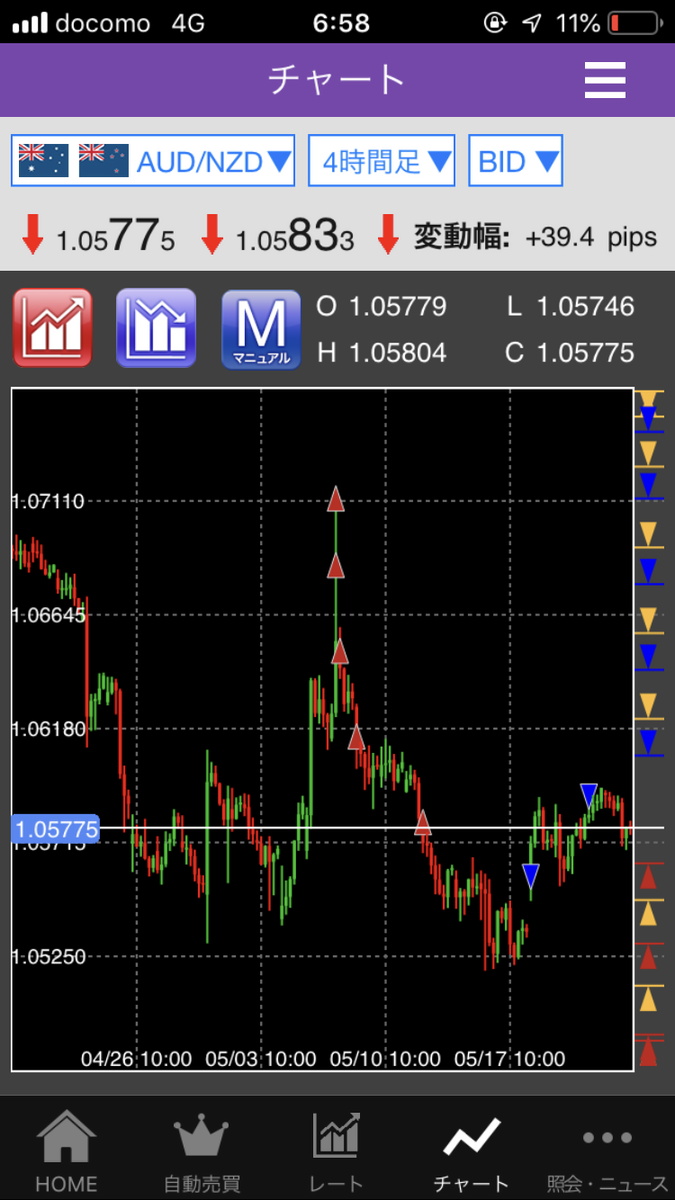
Task: Change the 4時間足 timeframe dropdown
Action: tap(382, 161)
